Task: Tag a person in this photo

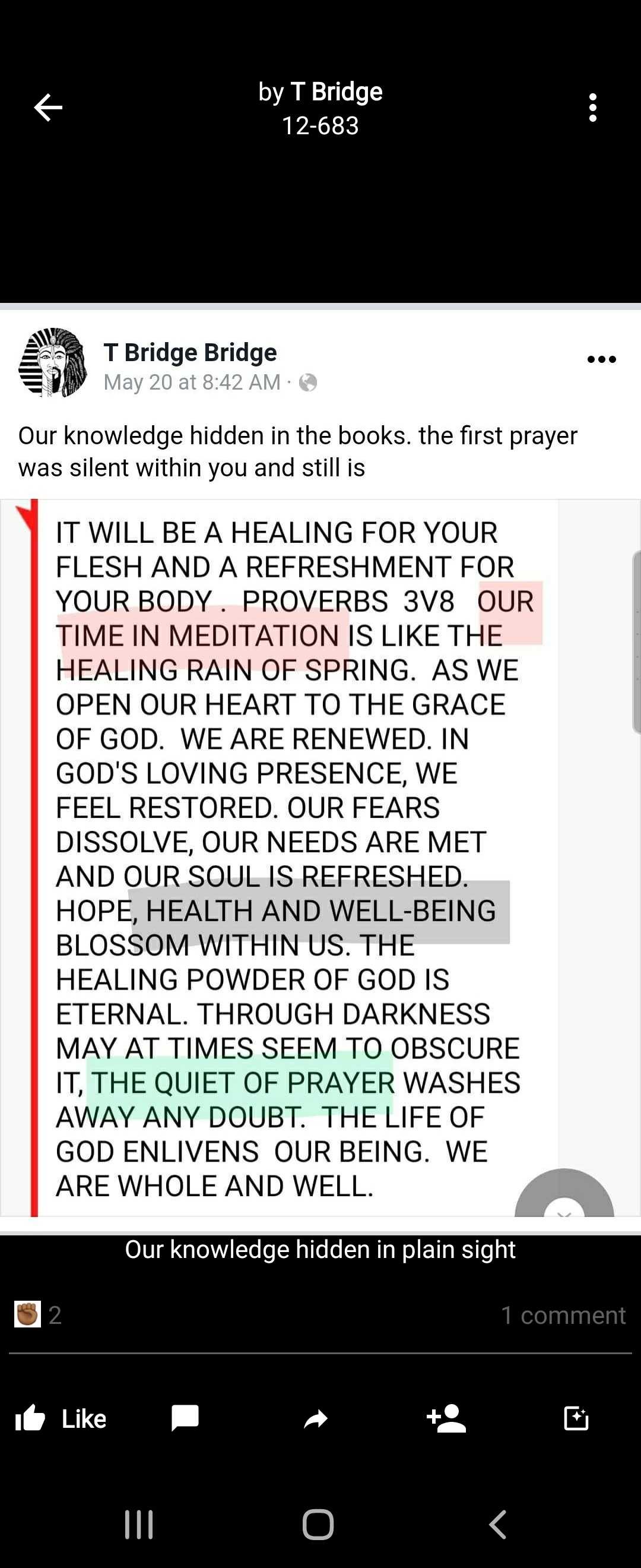Action: click(446, 1419)
